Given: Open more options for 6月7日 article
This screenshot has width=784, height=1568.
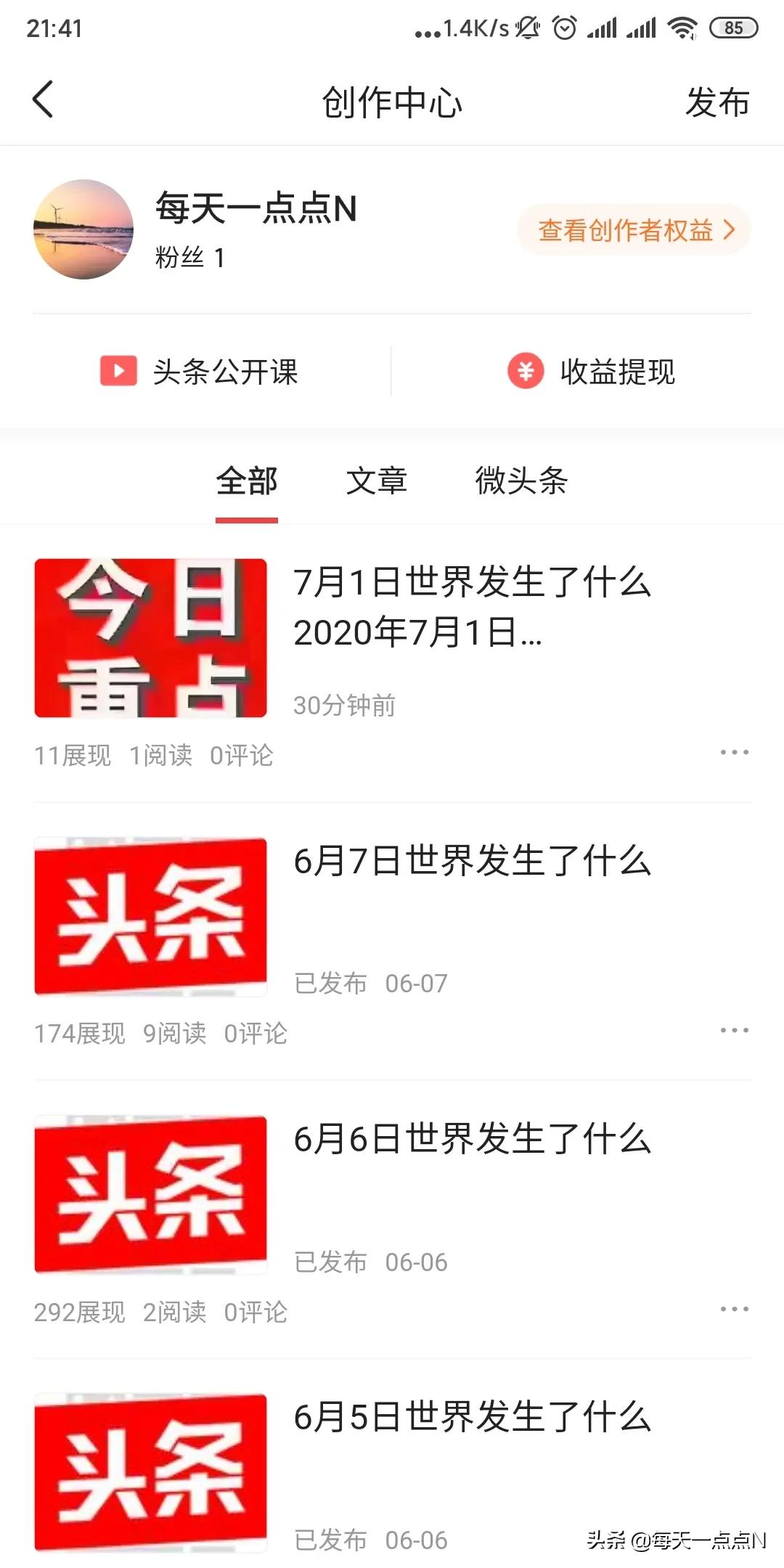Looking at the screenshot, I should [734, 1031].
